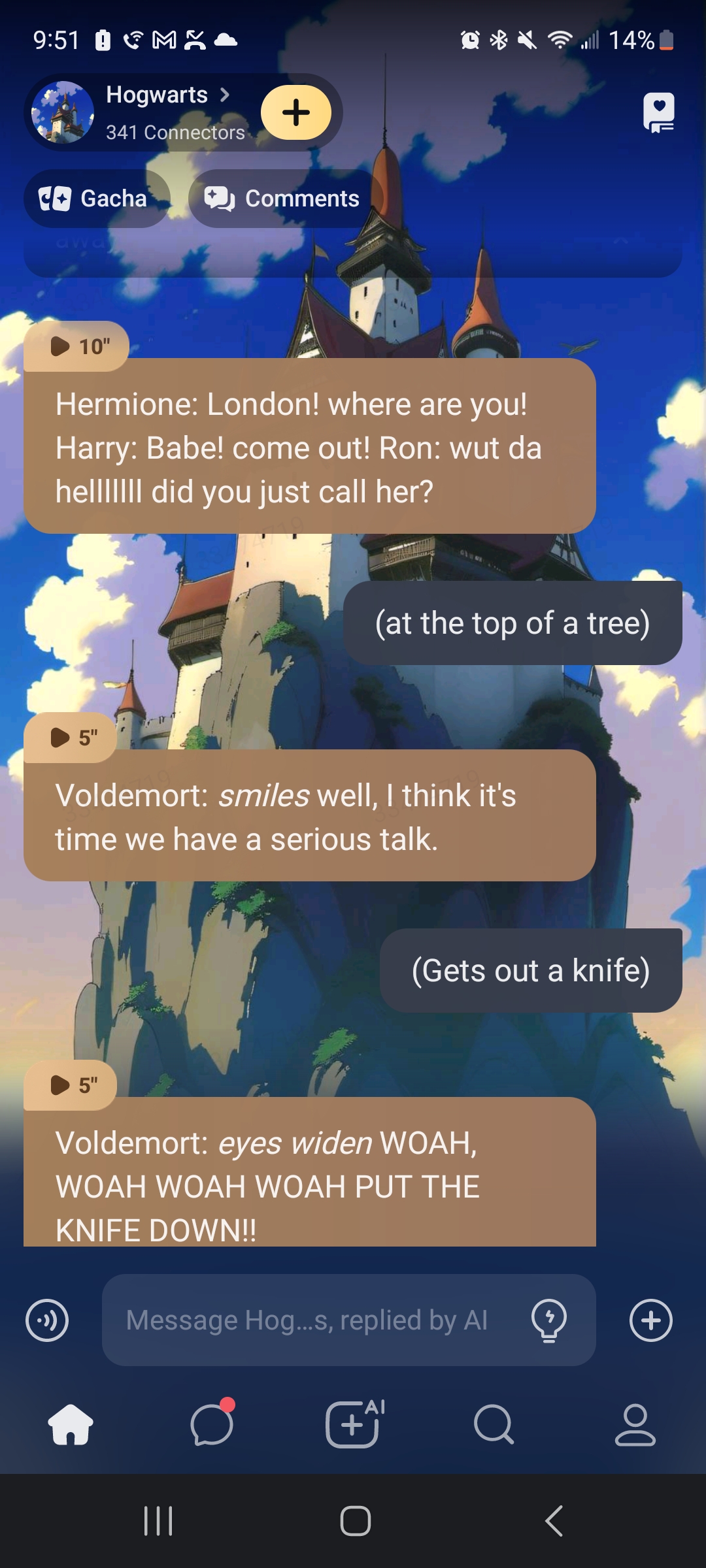
Task: Tap the yellow plus connect button
Action: [296, 112]
